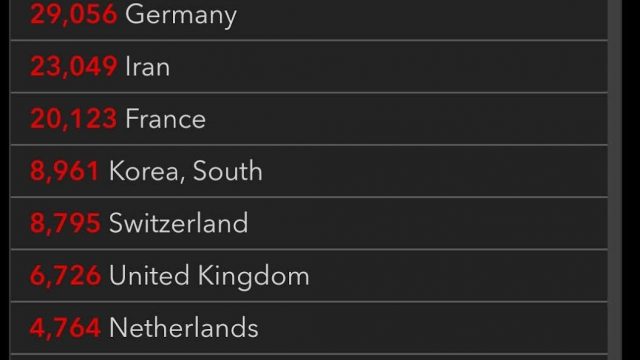Open the Netherlands entry
The width and height of the screenshot is (640, 360).
pos(309,328)
